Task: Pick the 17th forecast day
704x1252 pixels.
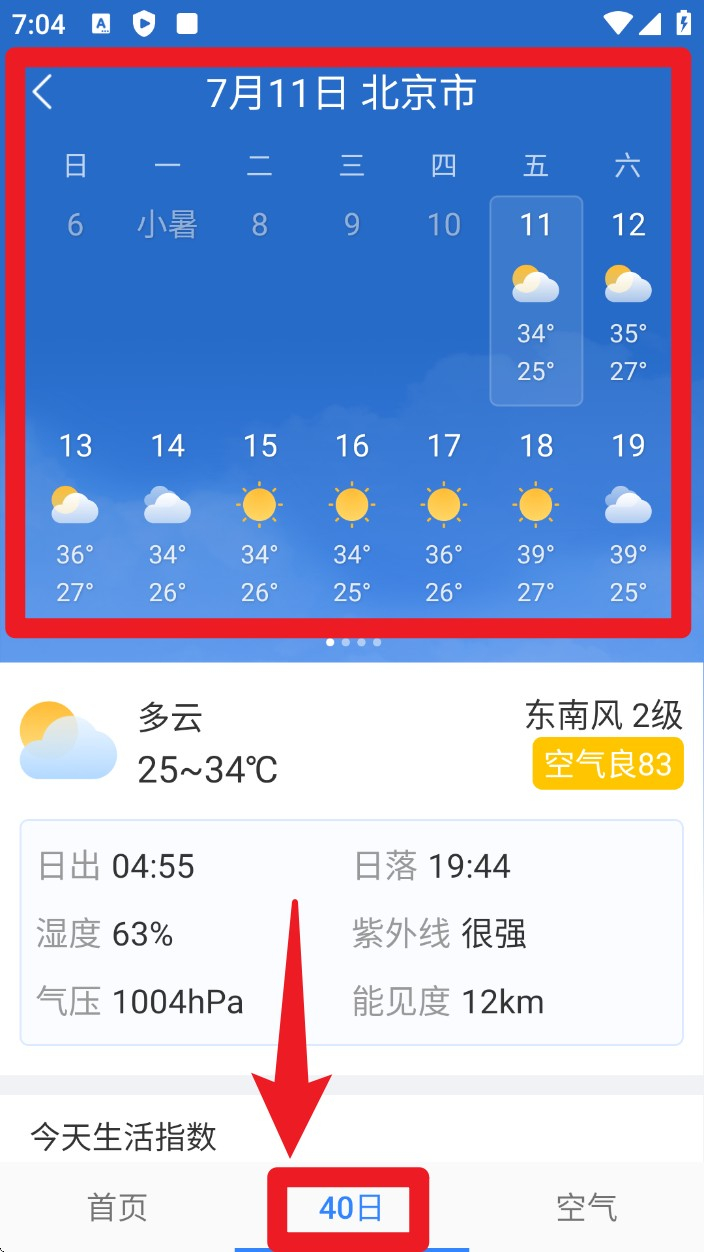Action: click(444, 520)
